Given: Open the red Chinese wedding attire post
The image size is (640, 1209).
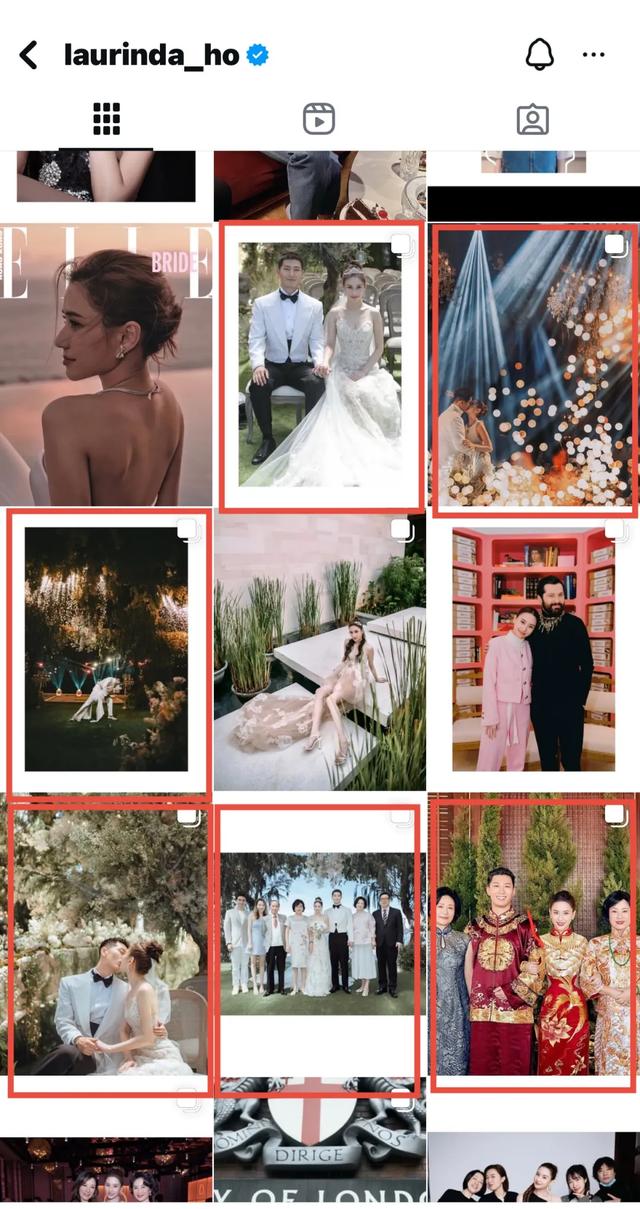Looking at the screenshot, I should tap(534, 936).
